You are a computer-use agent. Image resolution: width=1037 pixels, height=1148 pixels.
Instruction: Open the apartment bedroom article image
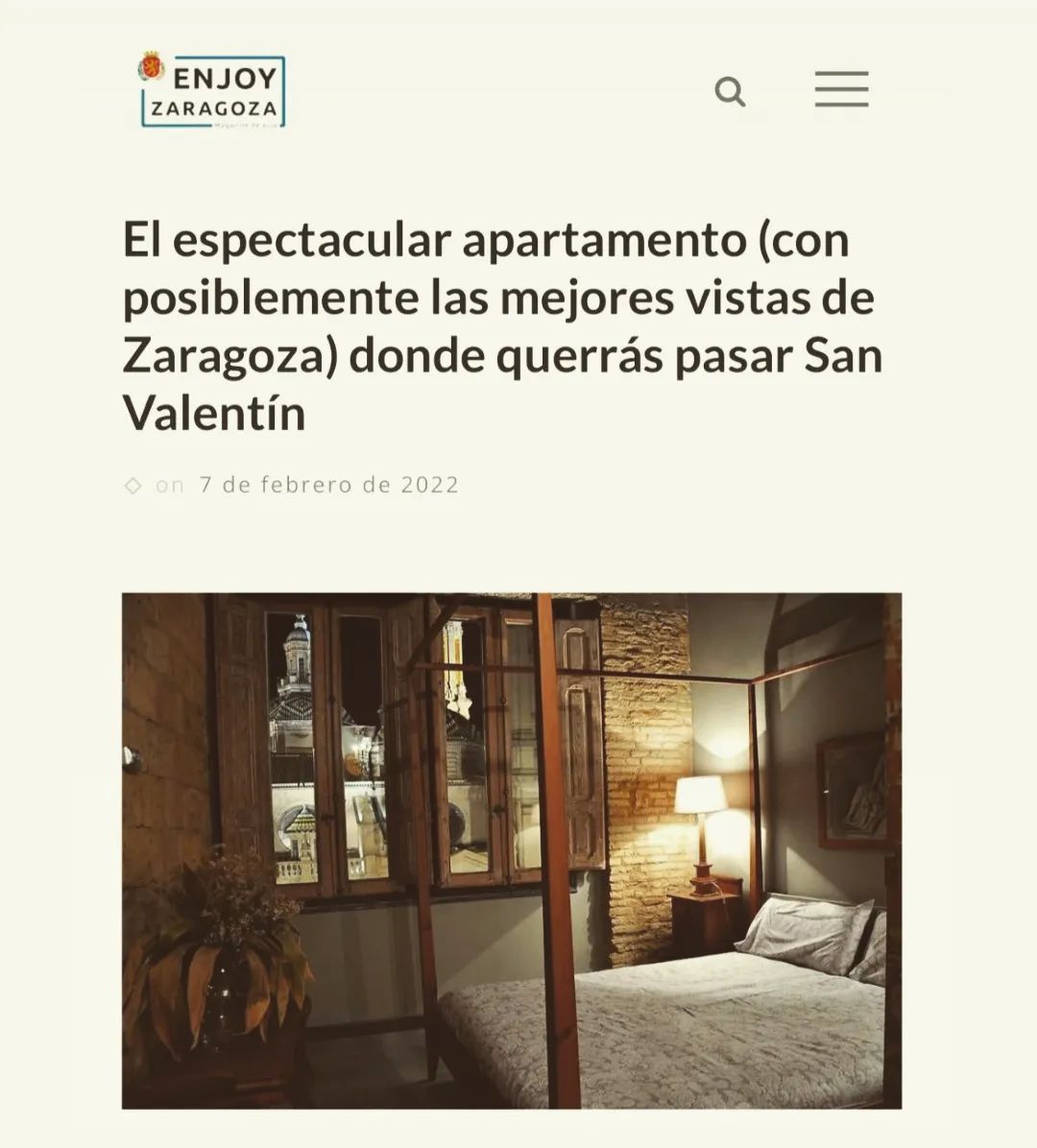coord(511,849)
